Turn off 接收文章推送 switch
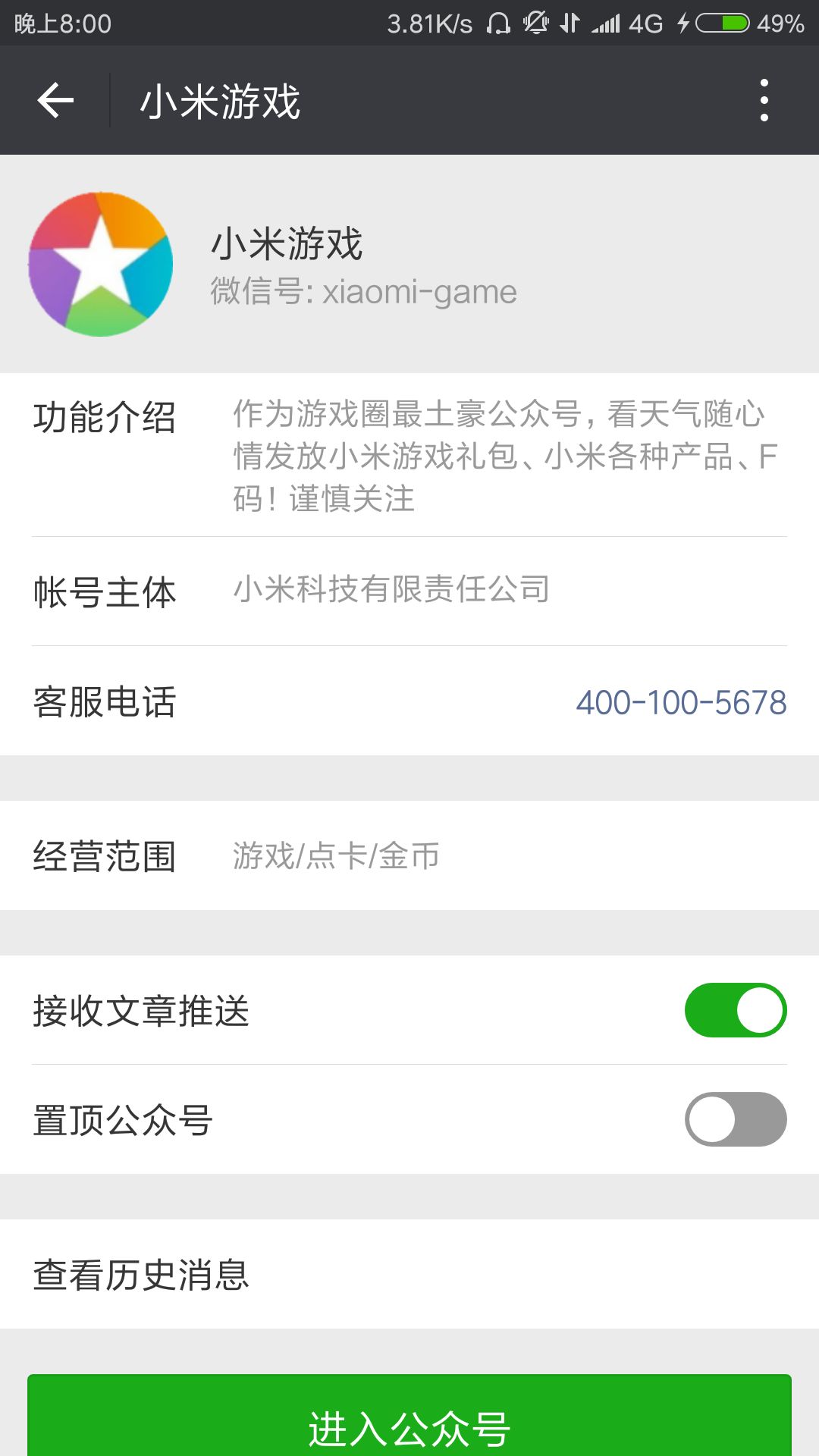Screen dimensions: 819x1456 [736, 1010]
